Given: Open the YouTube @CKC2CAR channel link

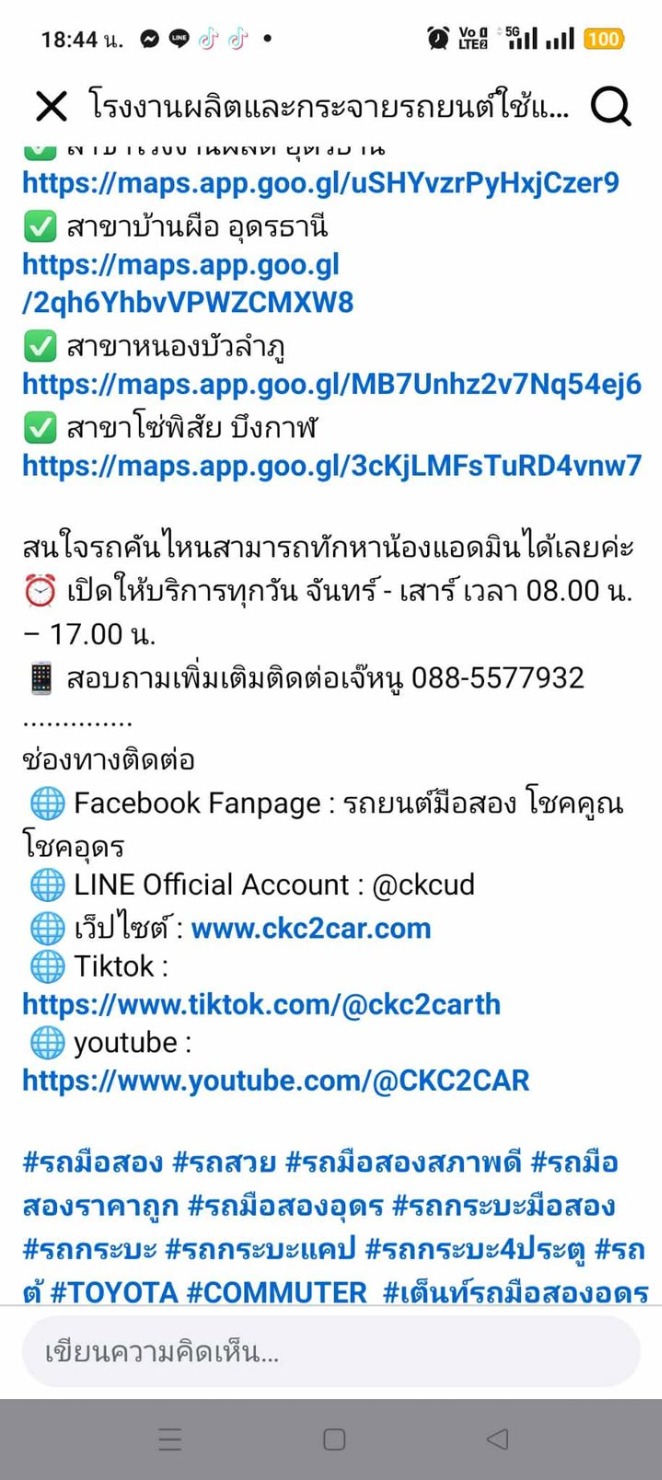Looking at the screenshot, I should coord(275,1080).
